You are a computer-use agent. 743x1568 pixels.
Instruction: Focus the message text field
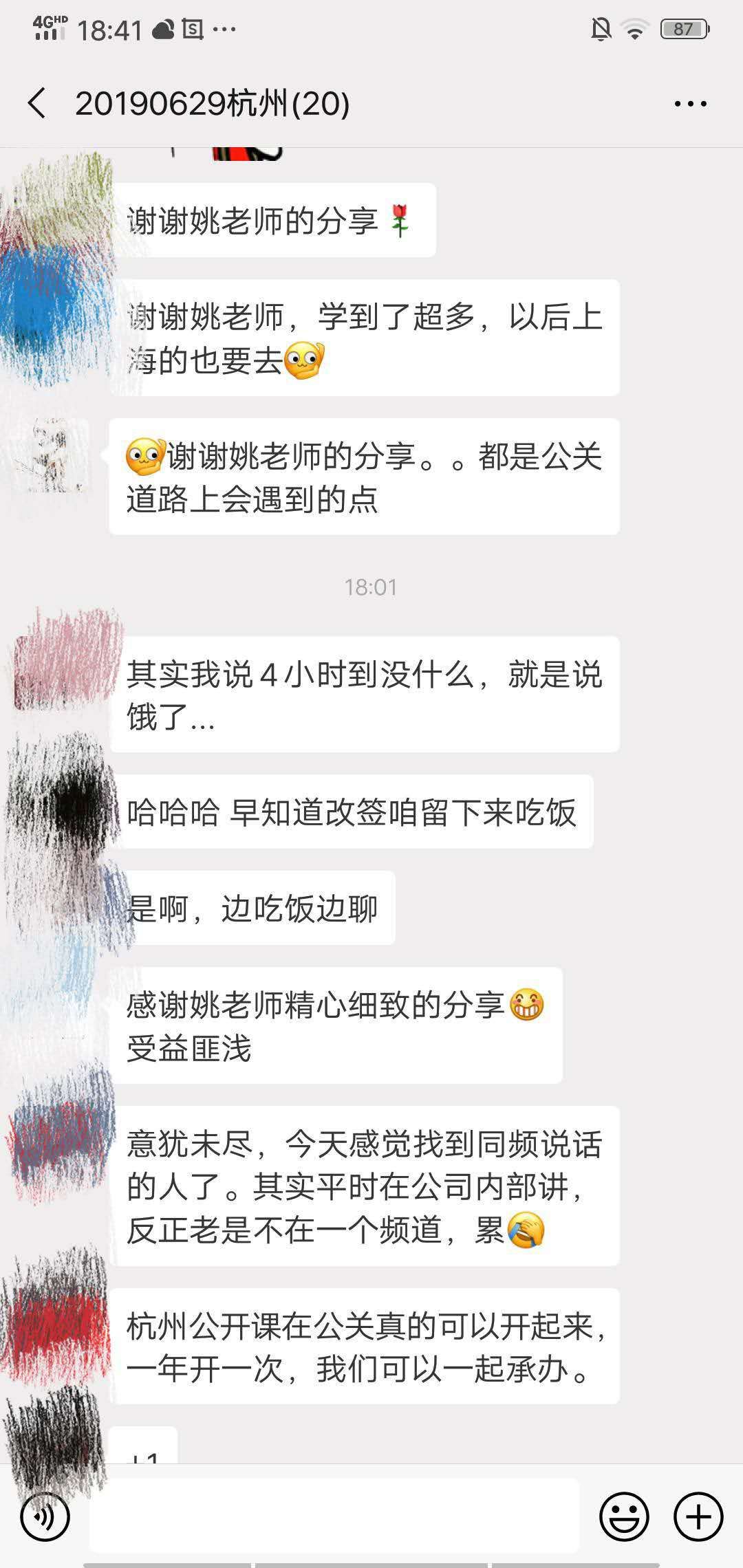click(334, 1516)
